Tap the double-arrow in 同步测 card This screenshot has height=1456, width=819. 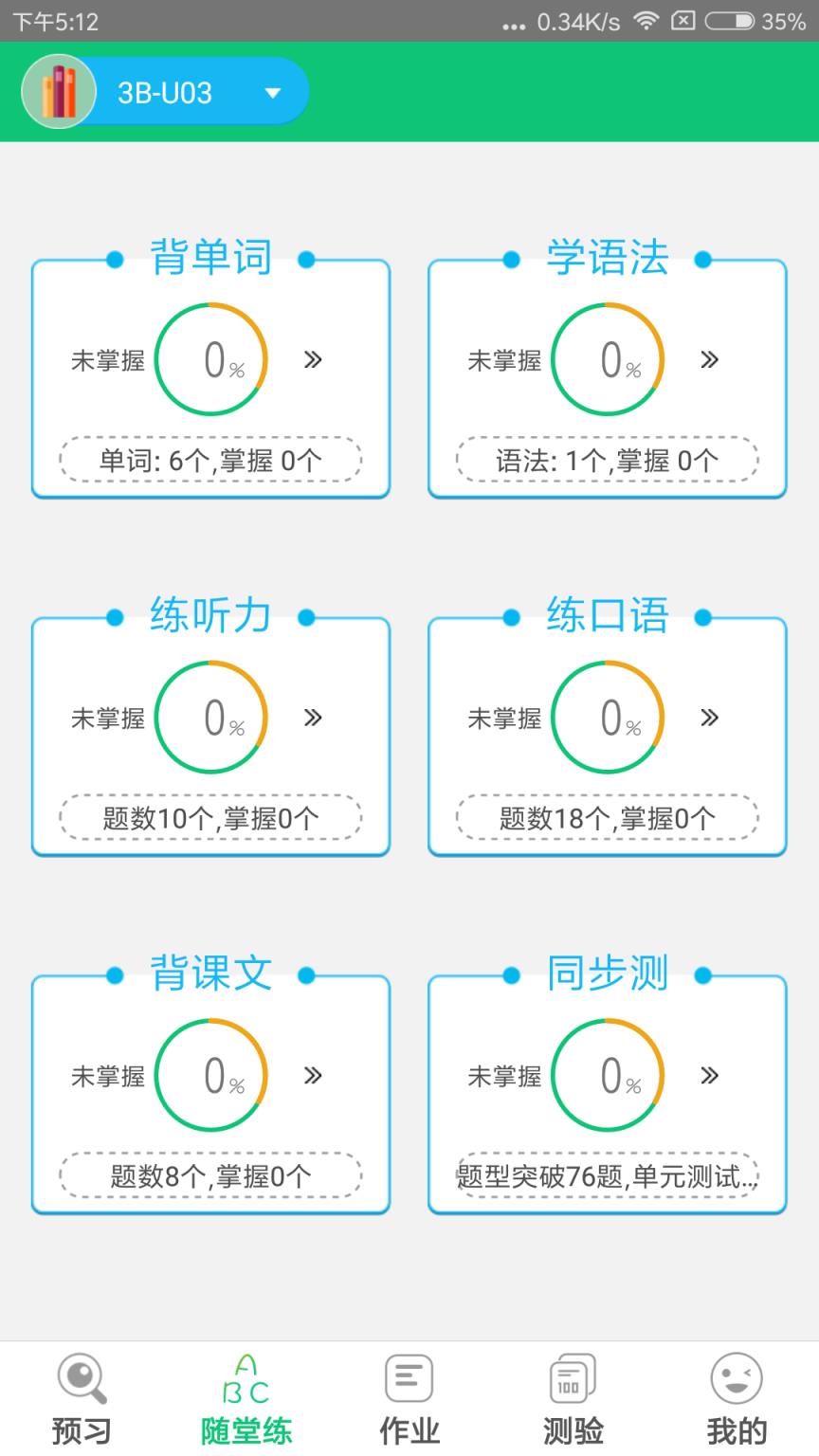click(x=709, y=1076)
